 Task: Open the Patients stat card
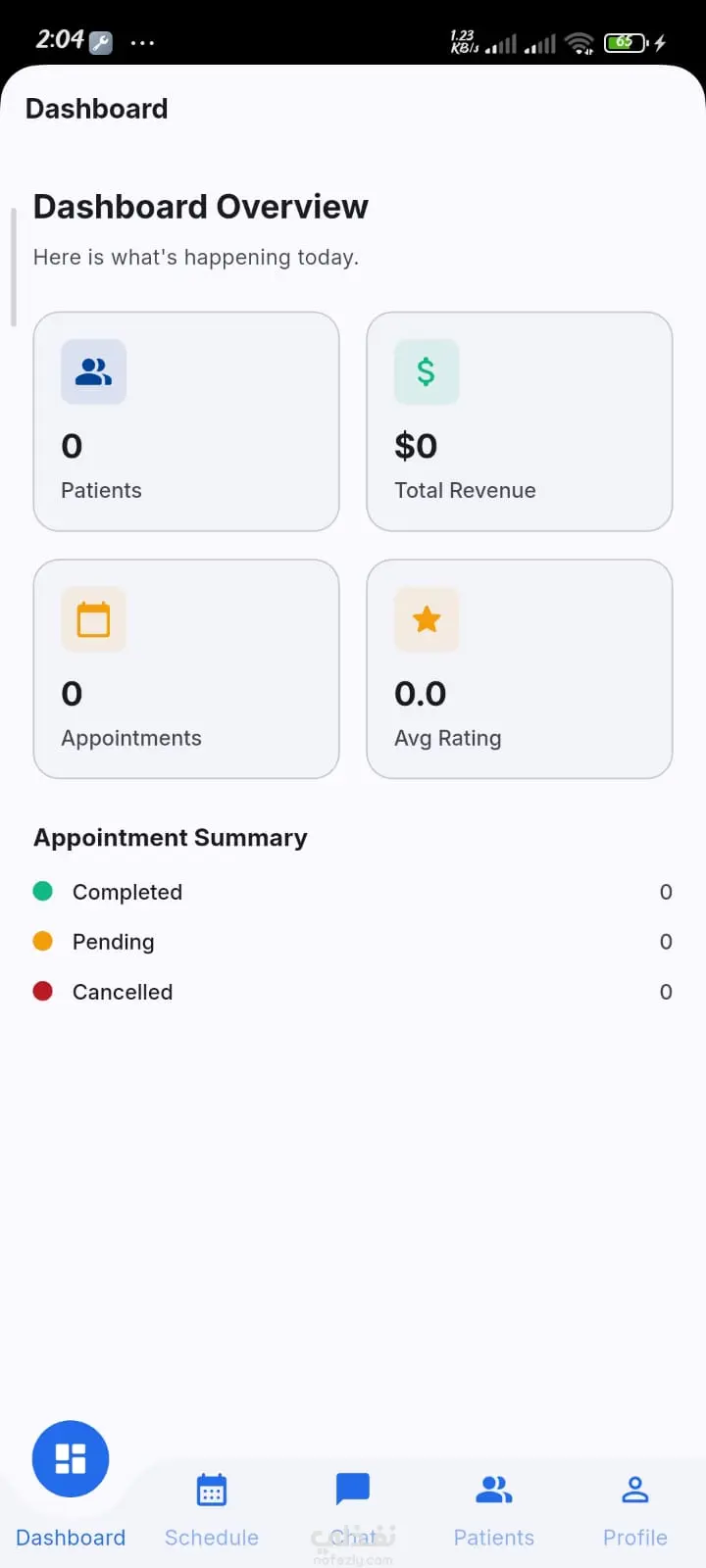point(186,421)
